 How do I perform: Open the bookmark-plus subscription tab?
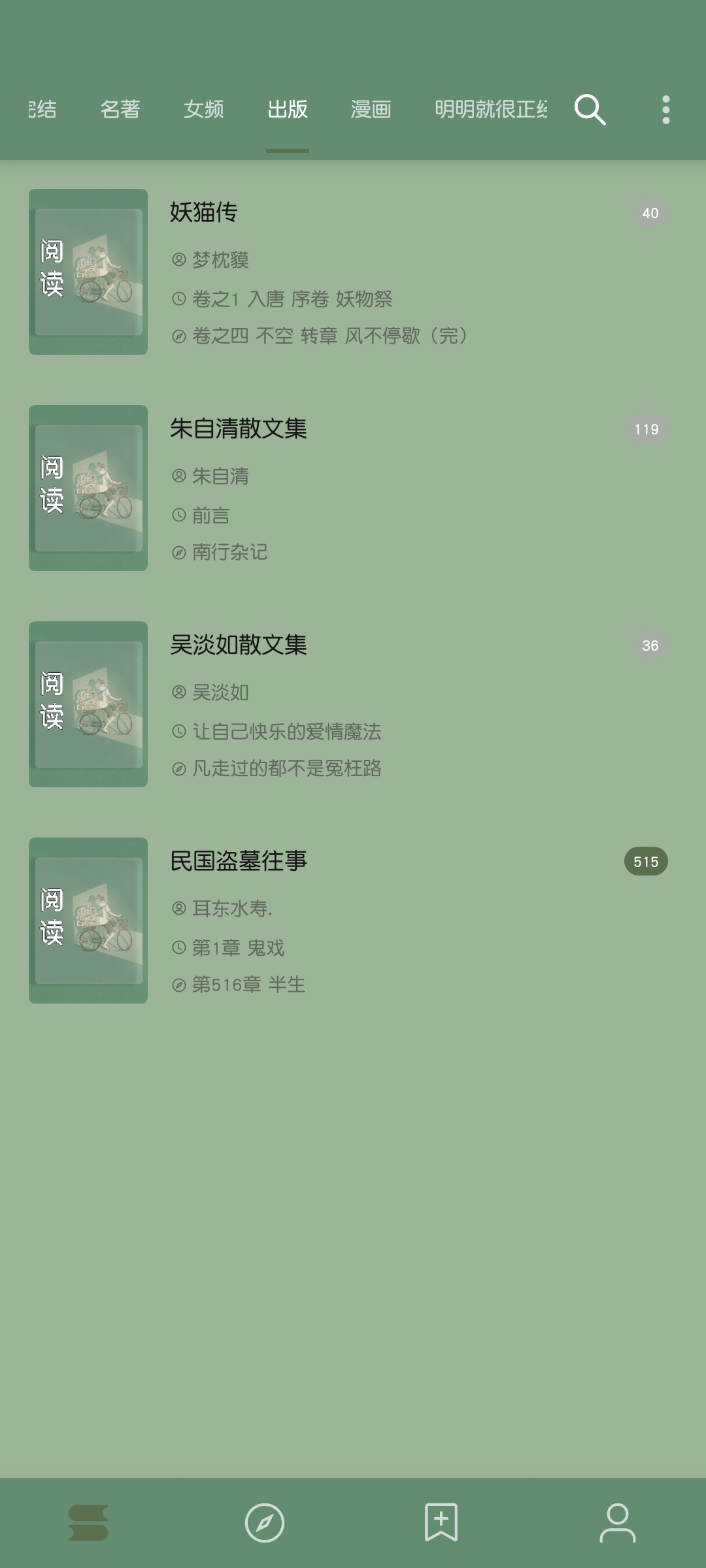point(441,1523)
